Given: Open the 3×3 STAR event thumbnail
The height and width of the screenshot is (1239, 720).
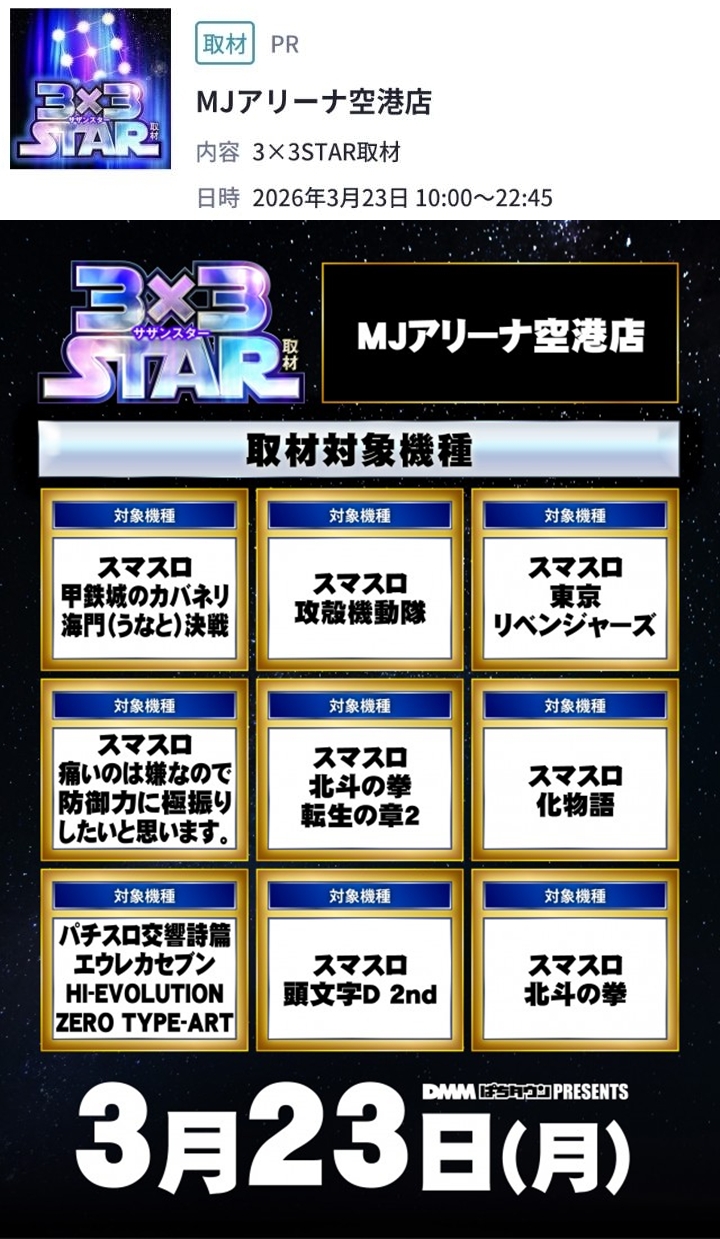Looking at the screenshot, I should coord(90,89).
